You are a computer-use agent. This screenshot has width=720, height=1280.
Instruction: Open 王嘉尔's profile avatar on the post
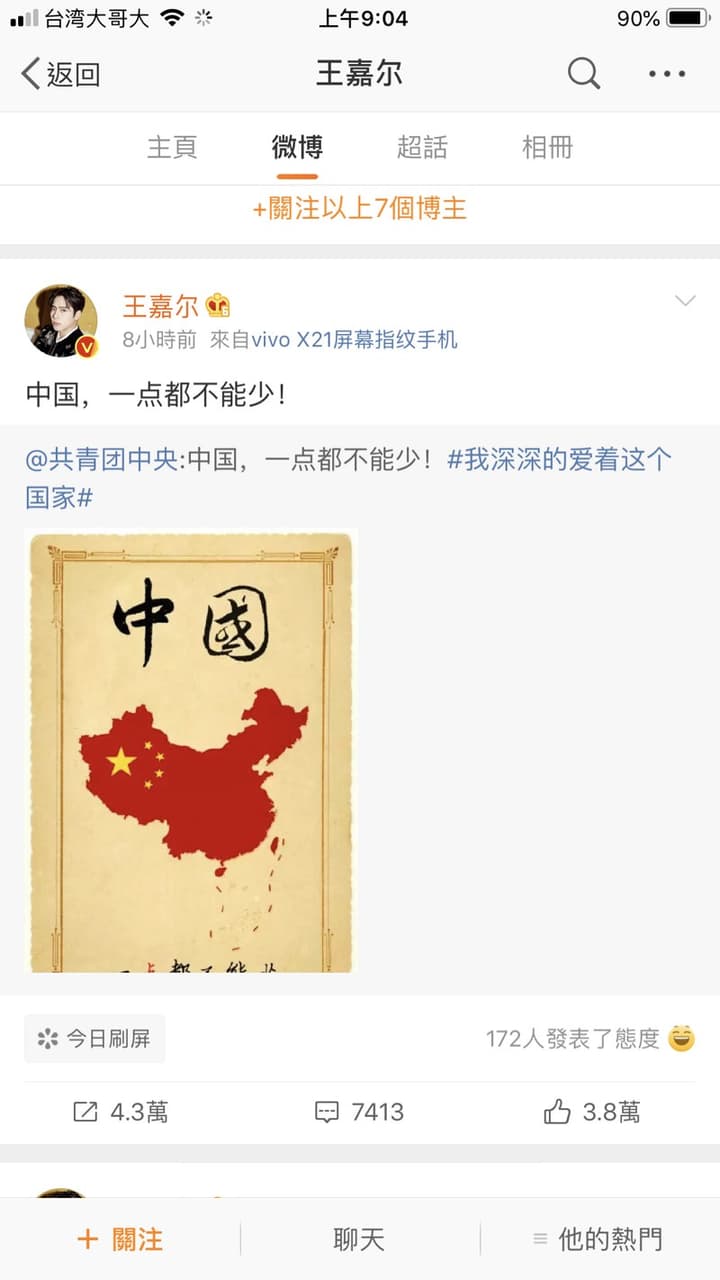click(x=61, y=321)
